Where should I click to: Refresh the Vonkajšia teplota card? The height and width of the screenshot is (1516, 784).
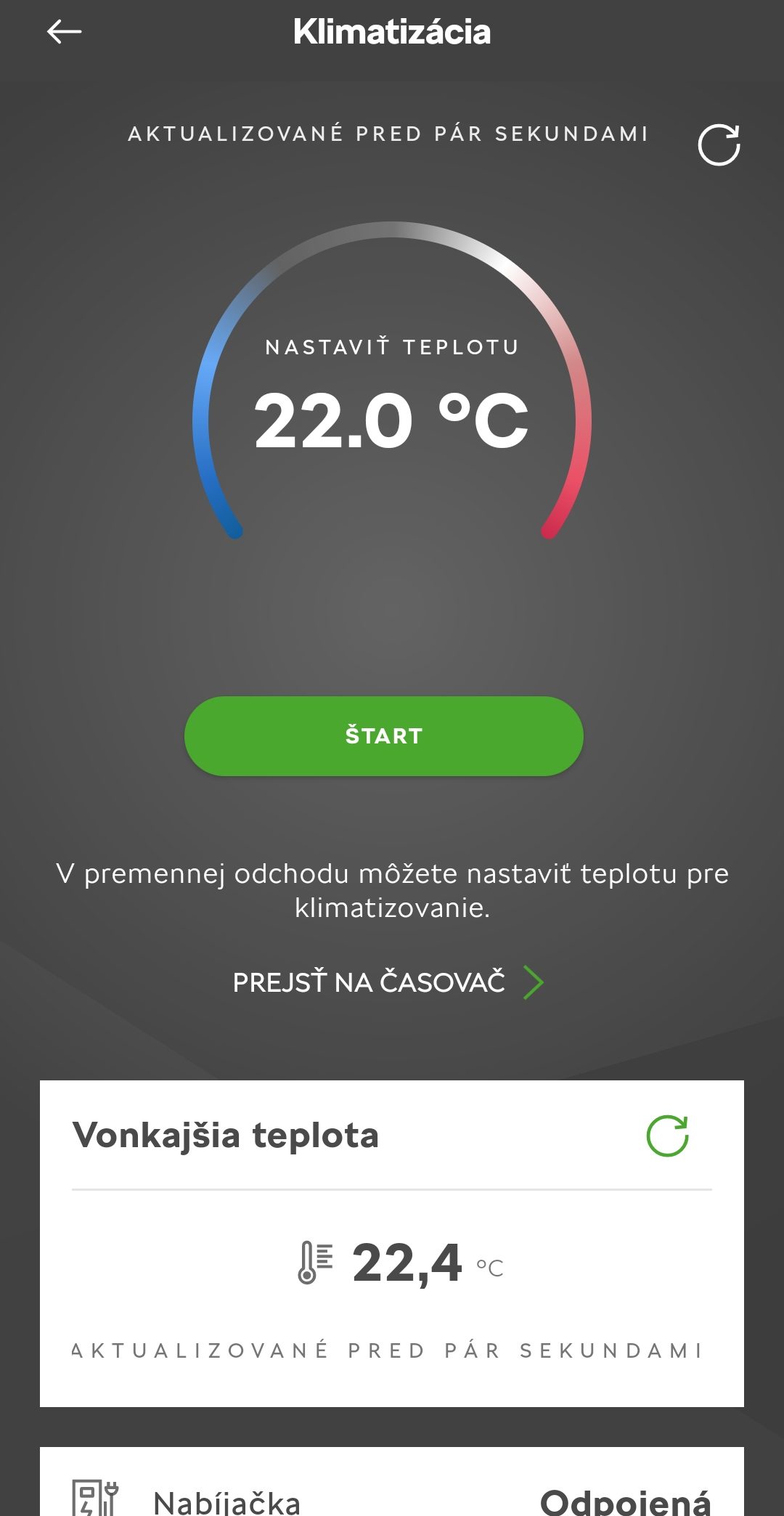pyautogui.click(x=667, y=1136)
